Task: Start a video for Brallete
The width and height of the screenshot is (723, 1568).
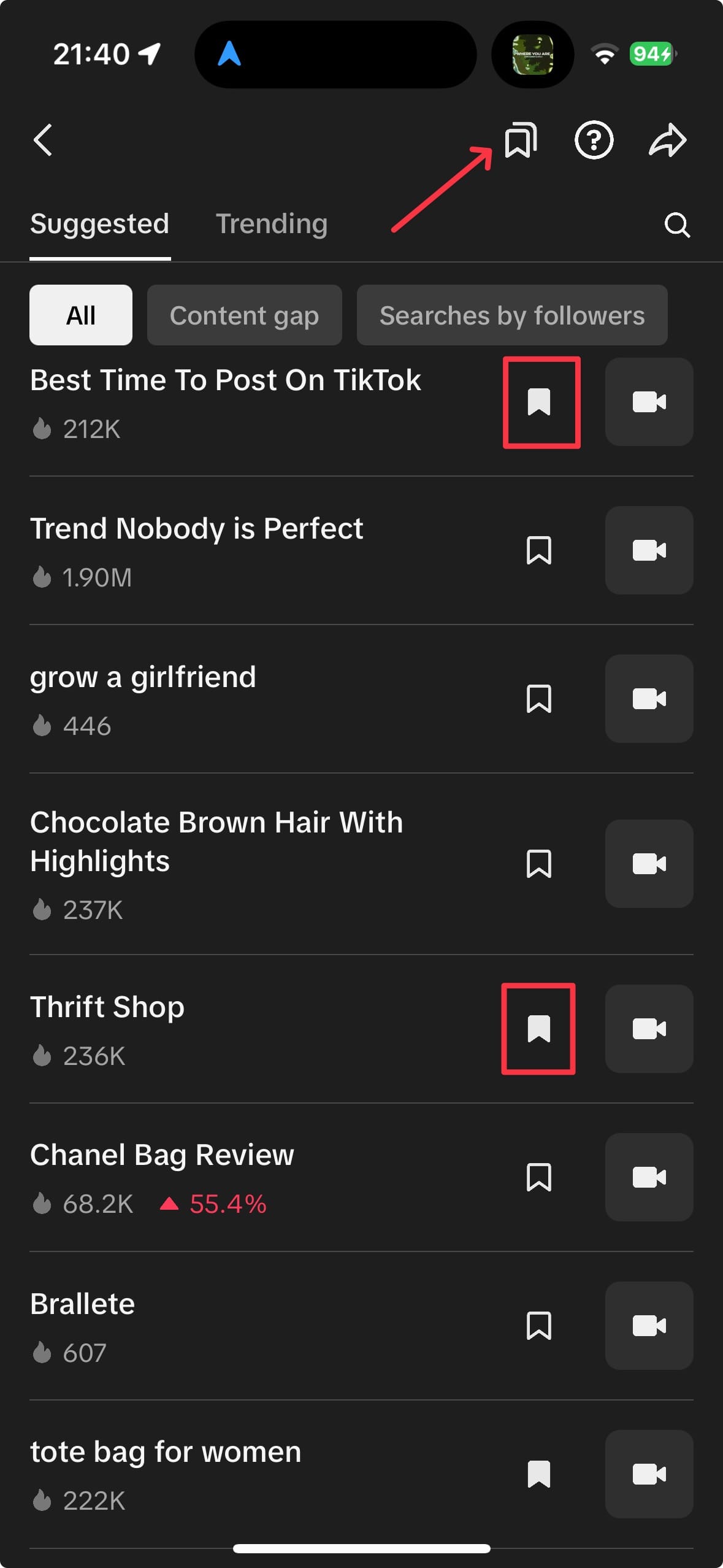Action: pyautogui.click(x=649, y=1326)
